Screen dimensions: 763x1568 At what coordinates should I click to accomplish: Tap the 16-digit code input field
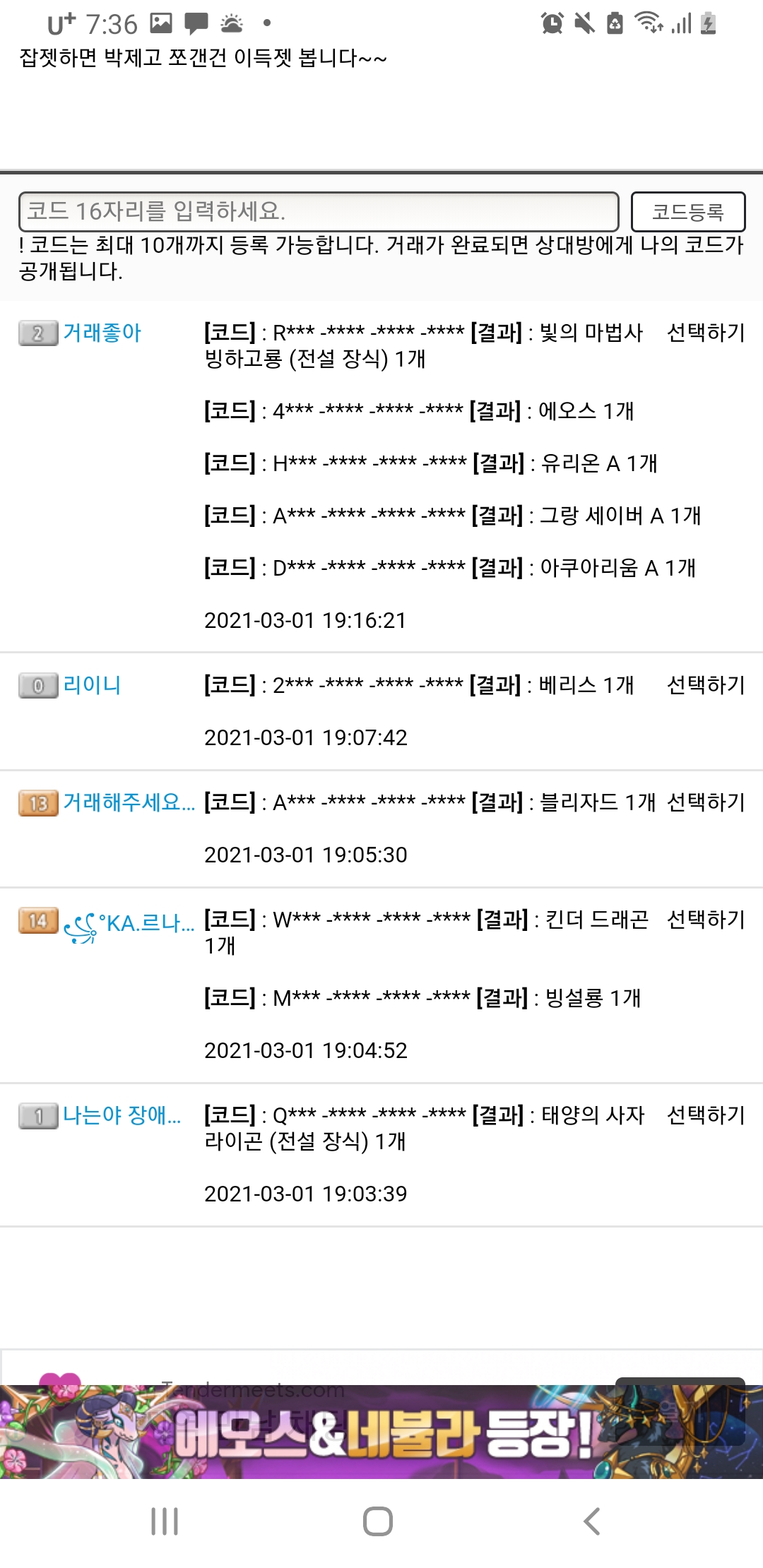click(319, 211)
